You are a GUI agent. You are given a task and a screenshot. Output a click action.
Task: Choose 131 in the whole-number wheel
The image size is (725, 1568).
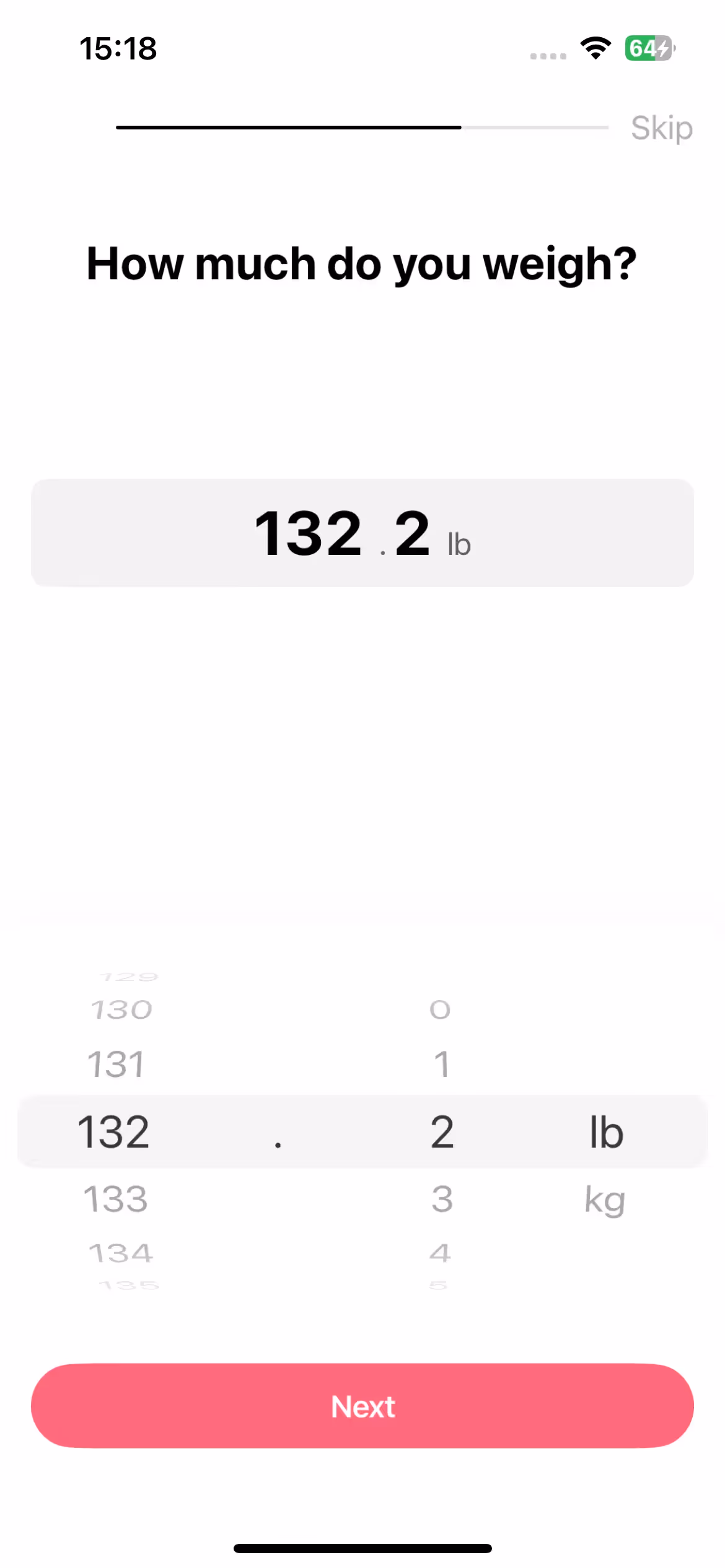(x=116, y=1065)
